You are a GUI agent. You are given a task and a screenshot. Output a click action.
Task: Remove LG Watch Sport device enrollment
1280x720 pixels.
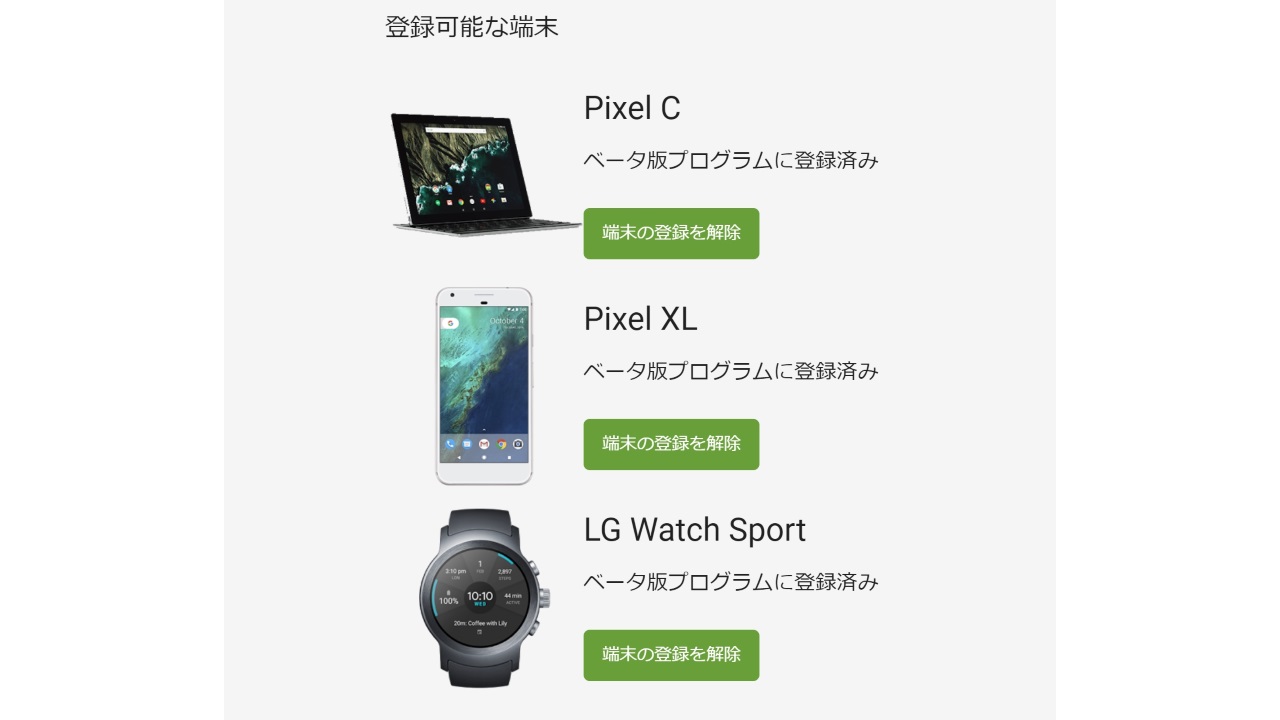click(x=671, y=655)
